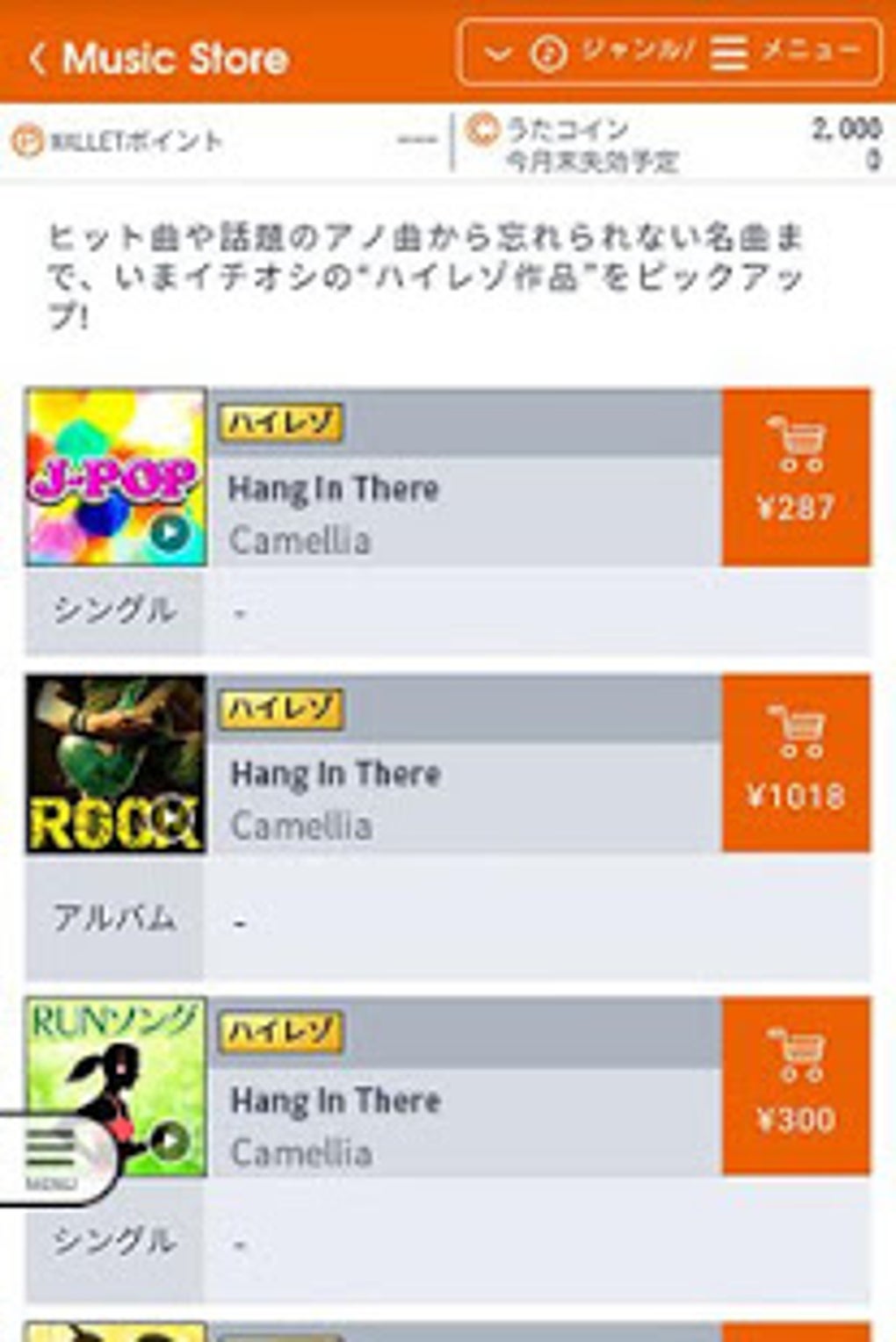896x1342 pixels.
Task: Open Hang In There album priced ¥1018
Action: pyautogui.click(x=464, y=797)
